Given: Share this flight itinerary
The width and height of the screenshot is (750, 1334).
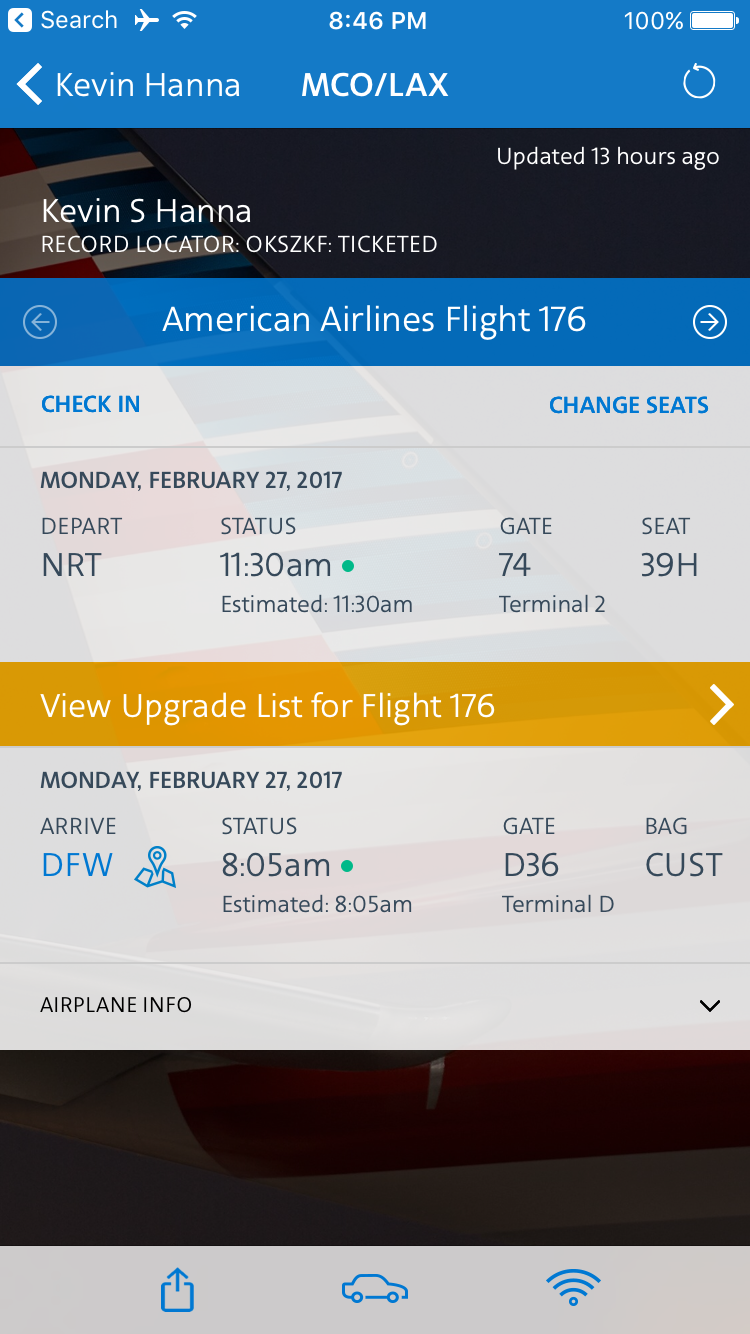Looking at the screenshot, I should click(x=177, y=1289).
